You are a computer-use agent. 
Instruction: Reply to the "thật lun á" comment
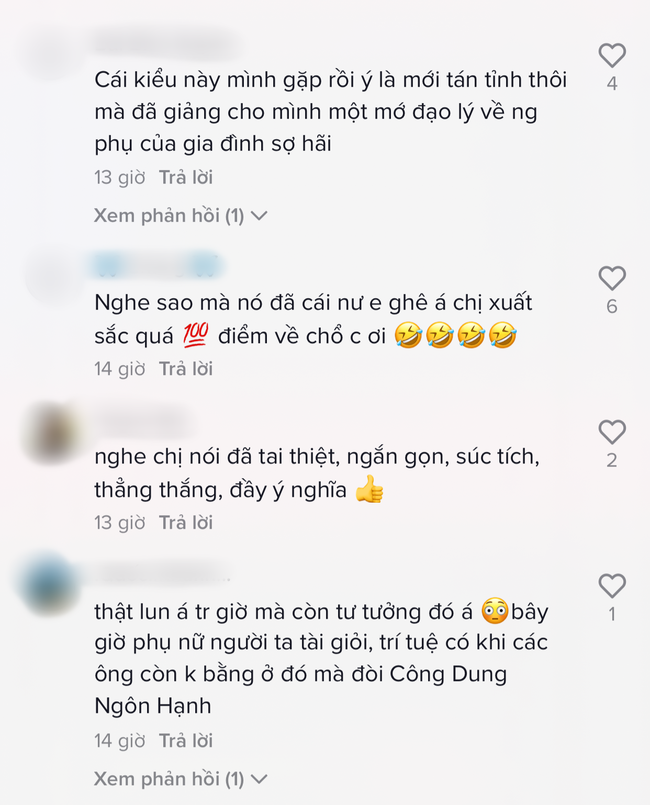(186, 741)
